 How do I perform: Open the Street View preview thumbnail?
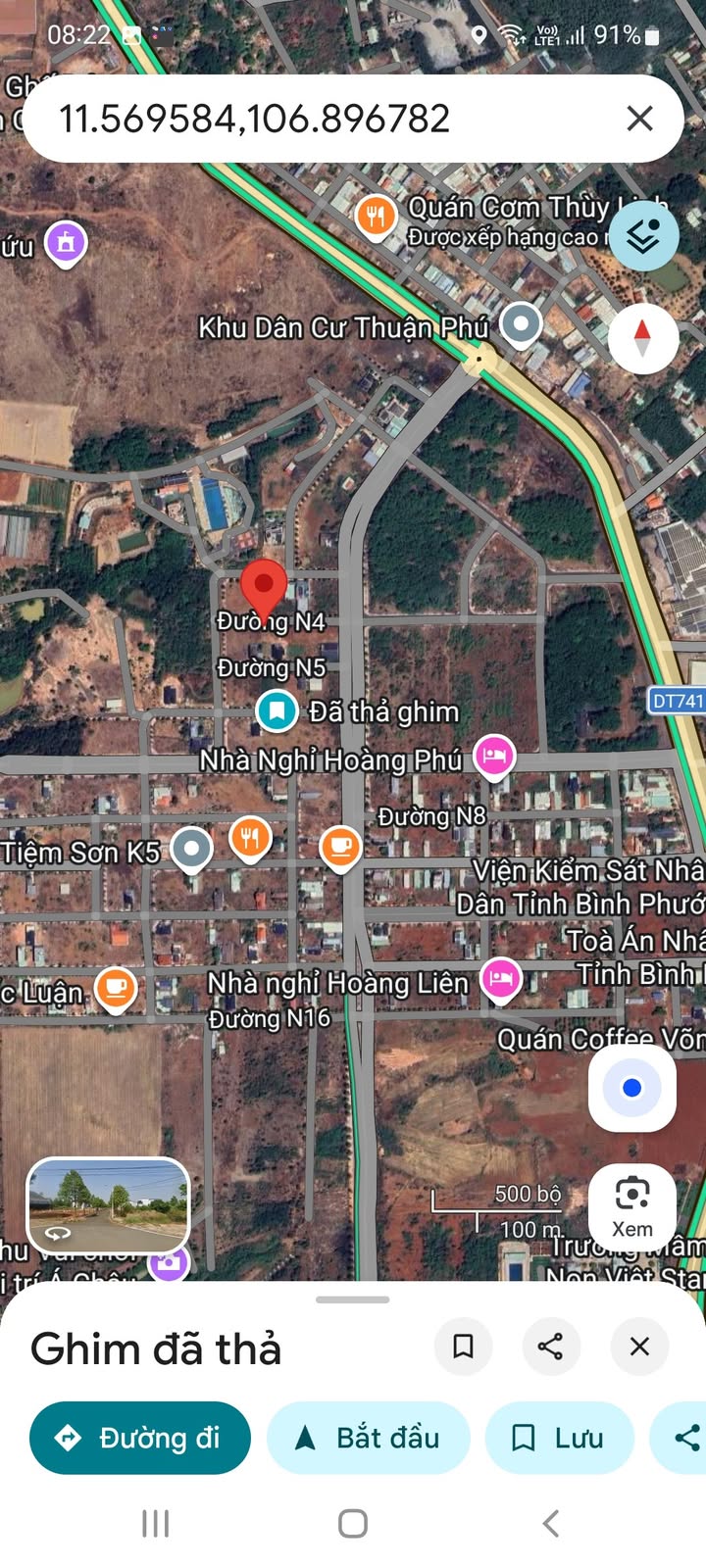click(108, 1205)
